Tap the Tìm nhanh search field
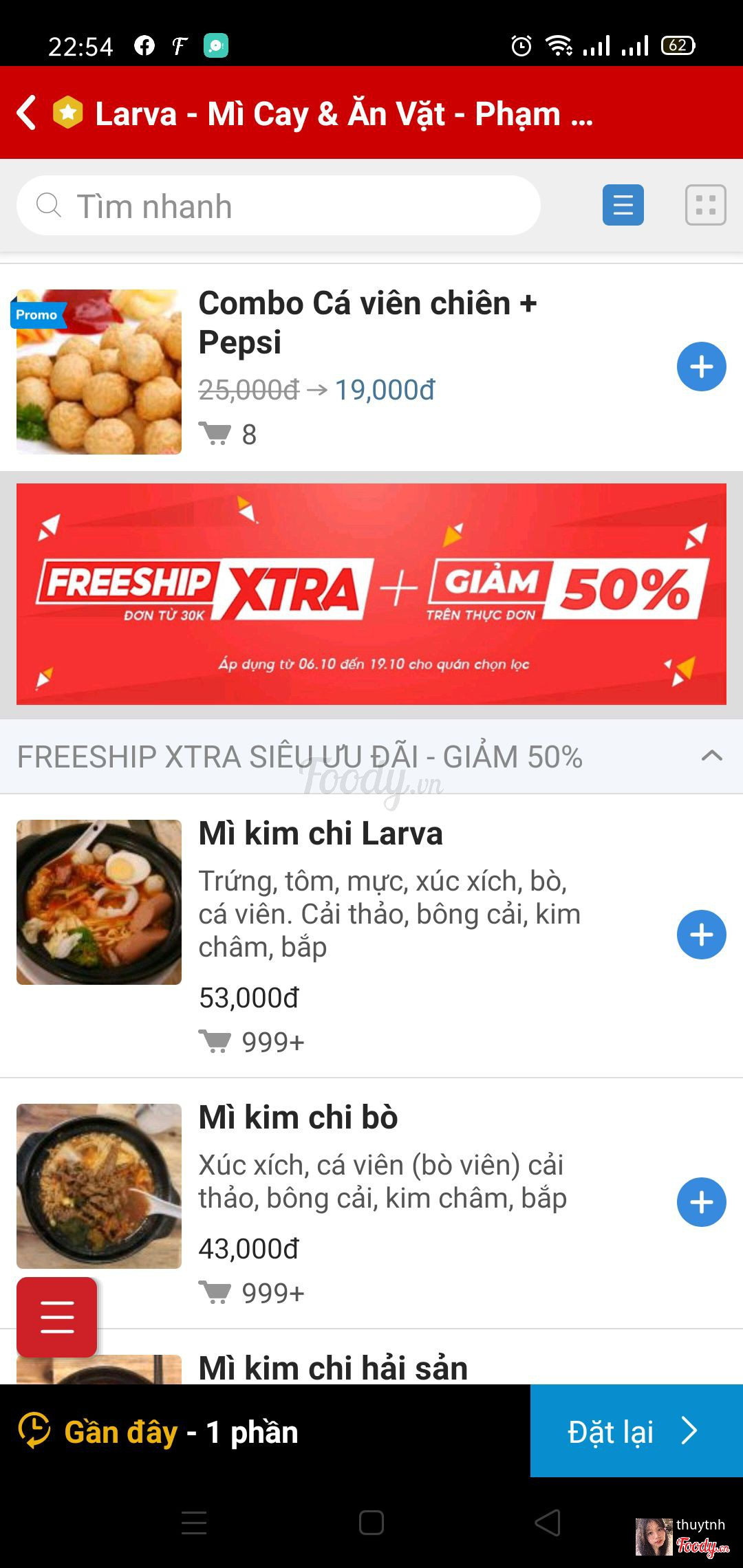 (279, 206)
